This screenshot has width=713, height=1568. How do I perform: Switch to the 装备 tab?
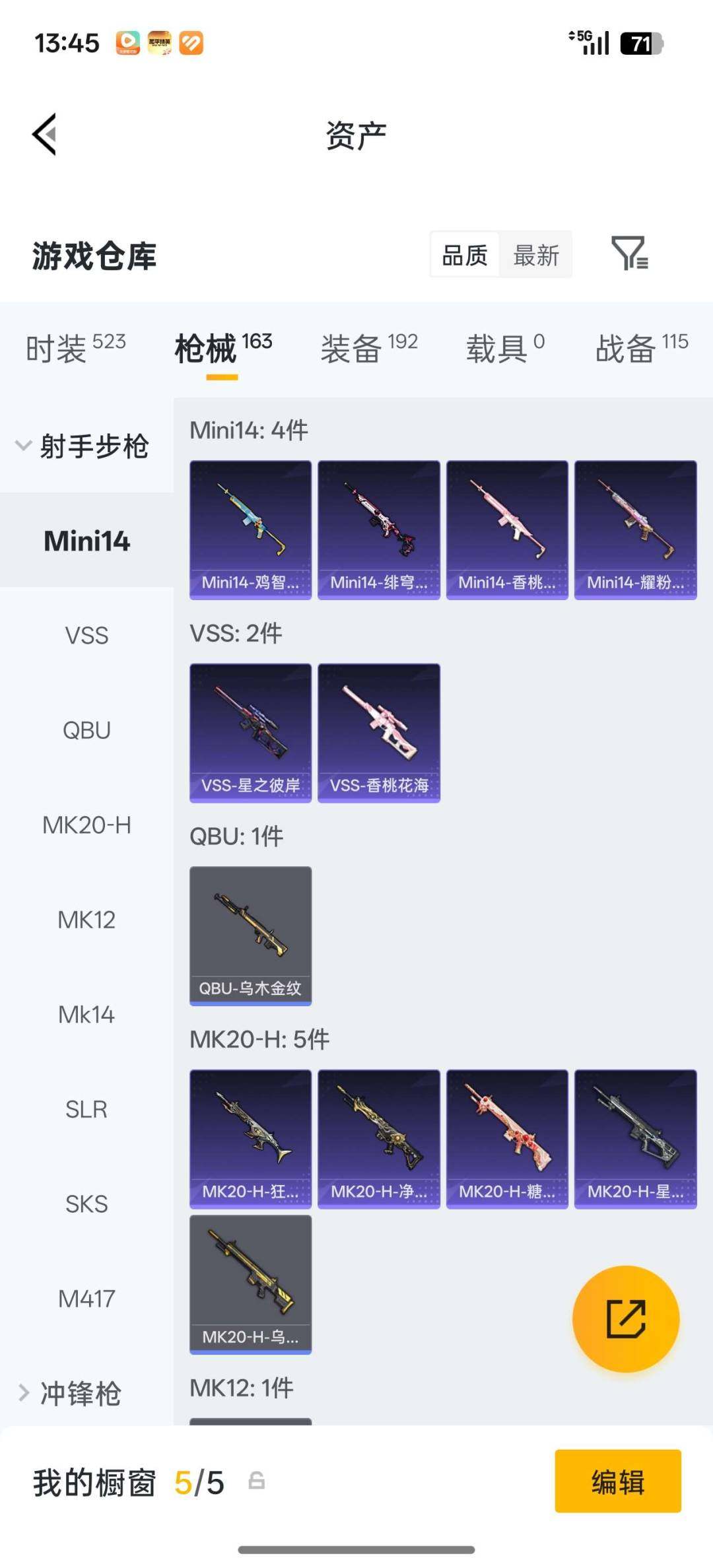point(369,348)
